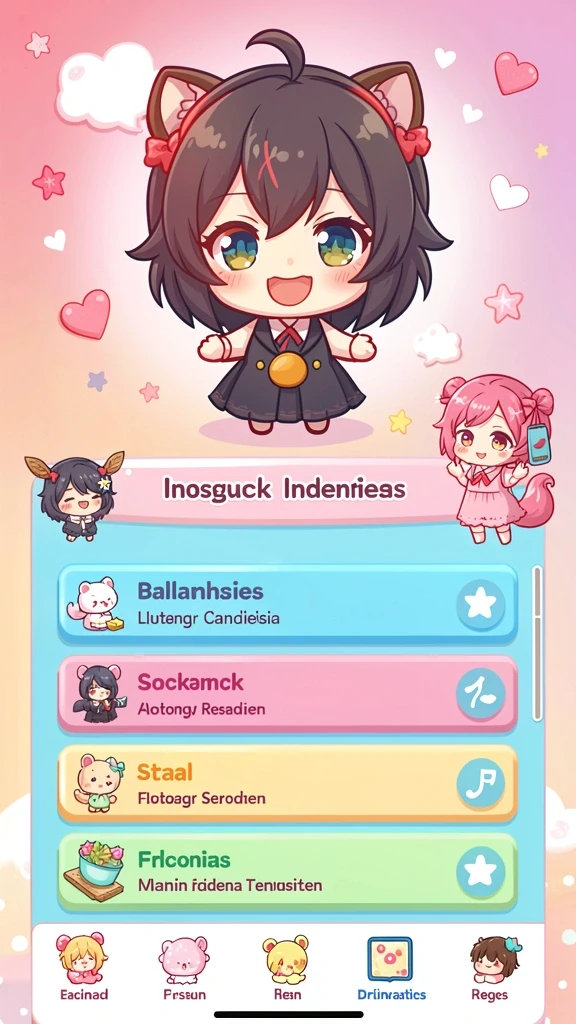The image size is (576, 1024).
Task: Select the Drlinraatics tab
Action: click(x=391, y=968)
